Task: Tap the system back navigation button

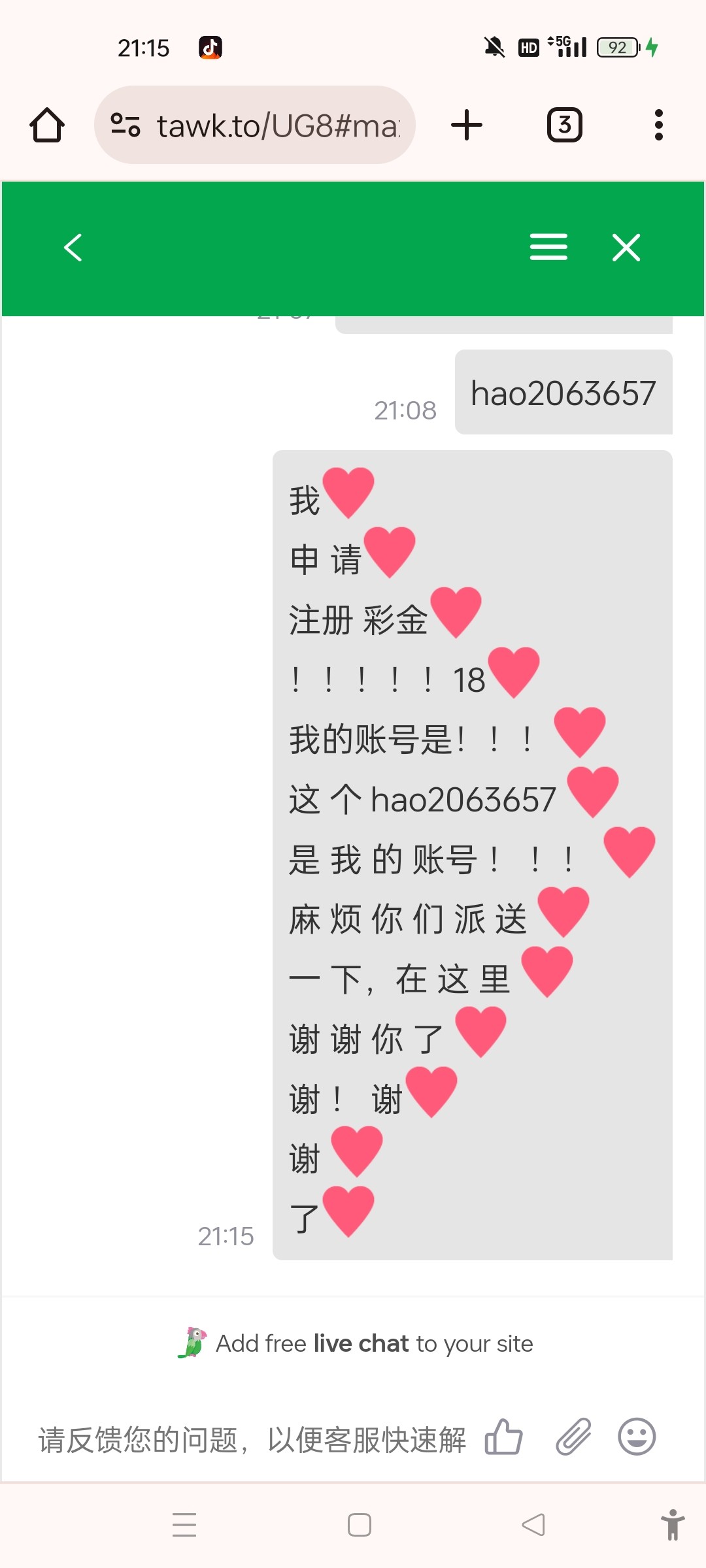Action: coord(533,1525)
